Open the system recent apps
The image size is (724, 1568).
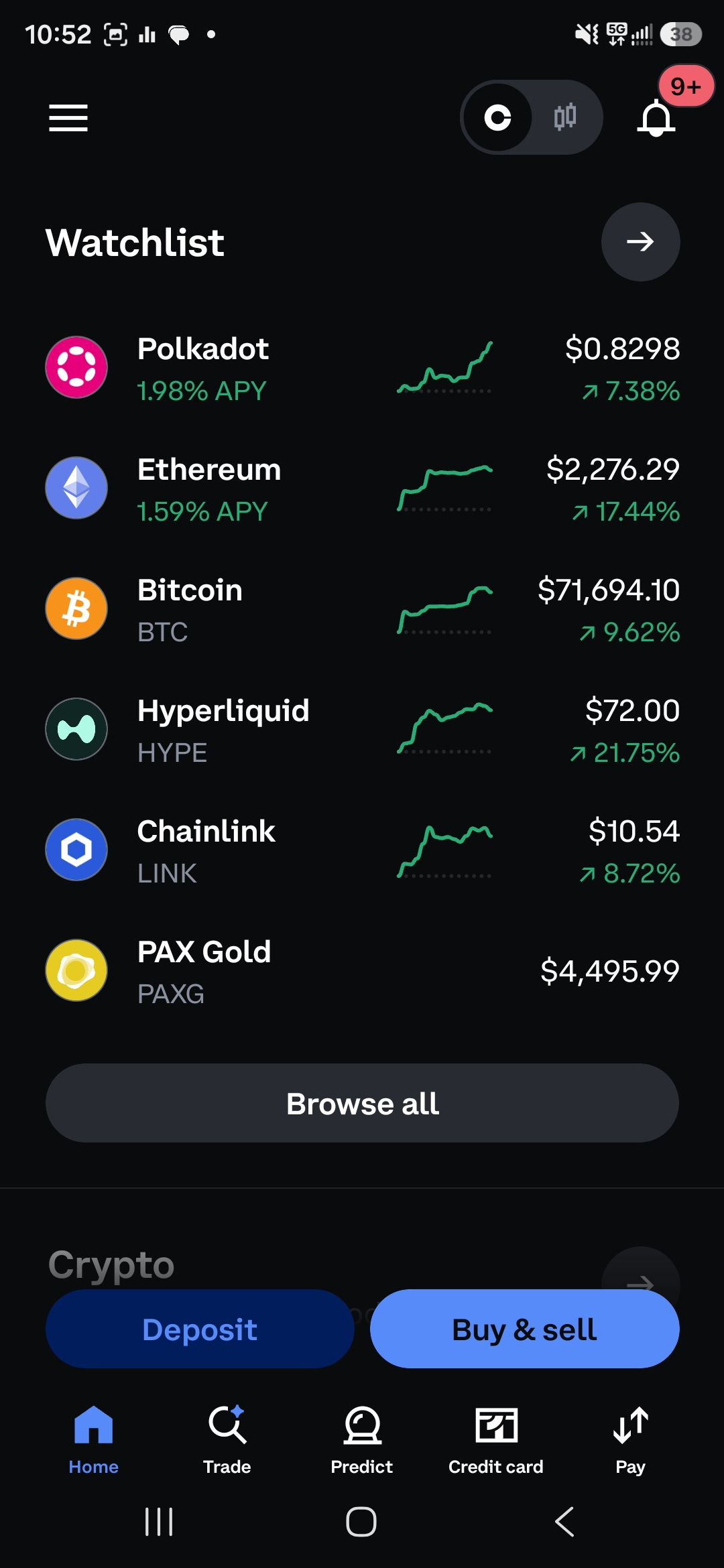(x=159, y=1522)
